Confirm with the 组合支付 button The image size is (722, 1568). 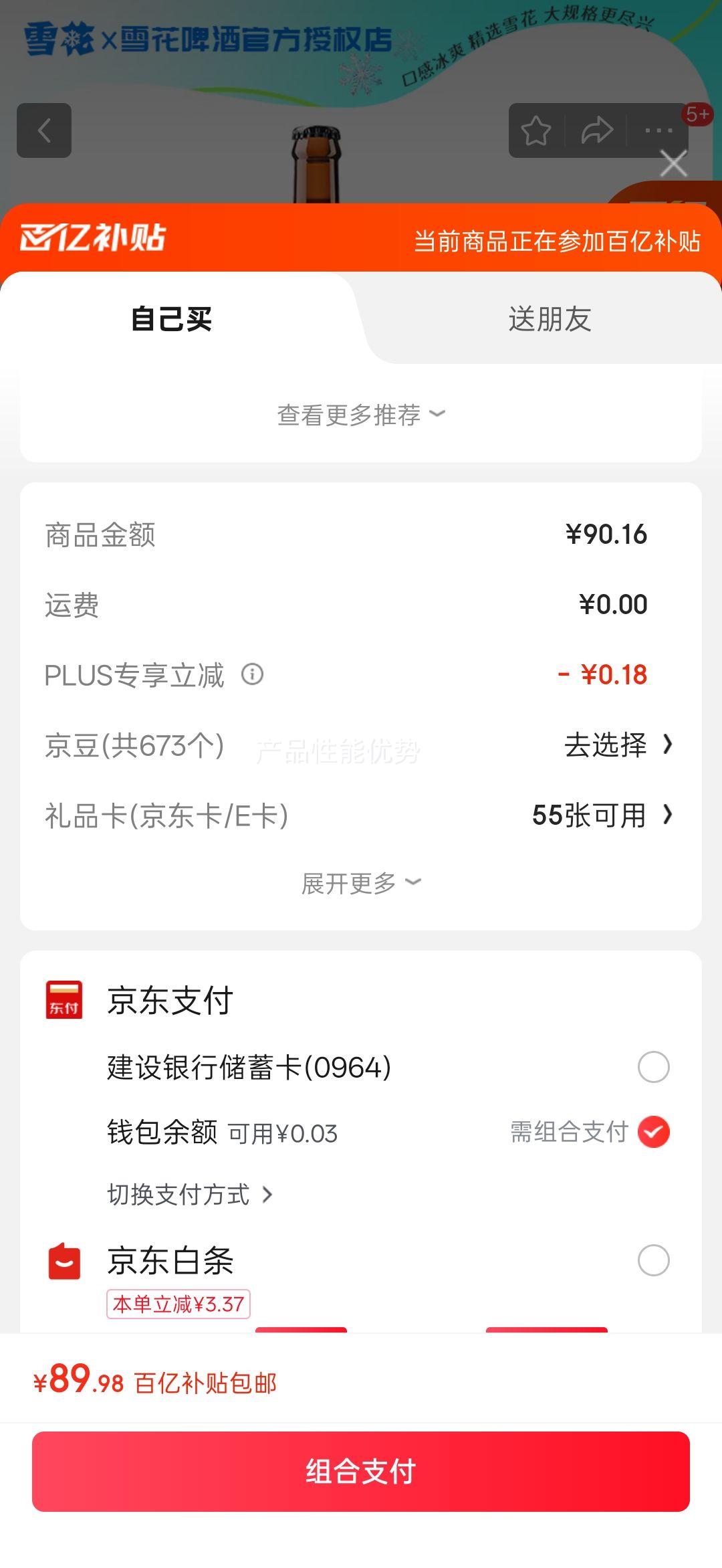point(361,1472)
